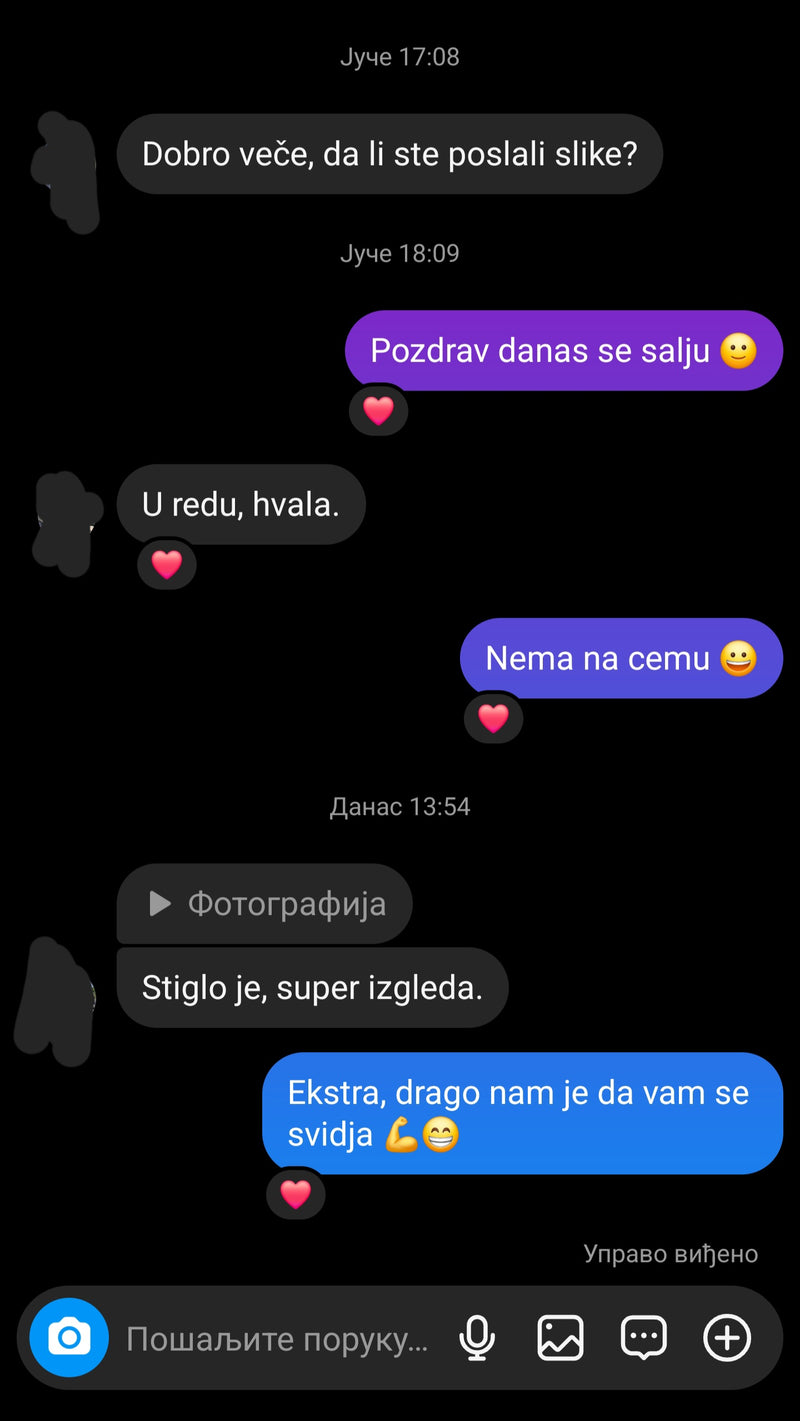View the heart reaction under "Nema na cemu"
This screenshot has width=800, height=1421.
(493, 718)
